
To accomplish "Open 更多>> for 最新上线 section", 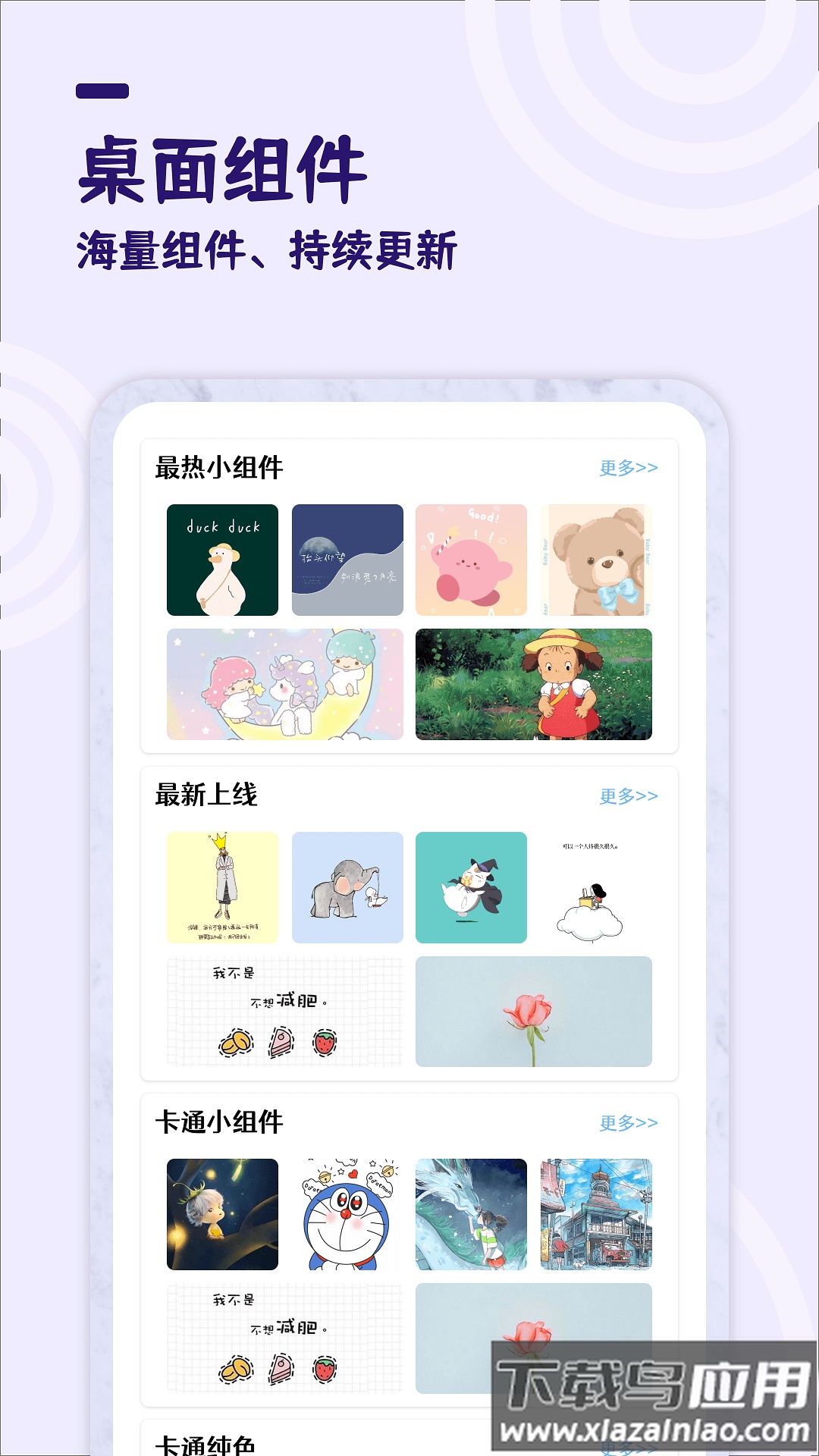I will point(629,794).
